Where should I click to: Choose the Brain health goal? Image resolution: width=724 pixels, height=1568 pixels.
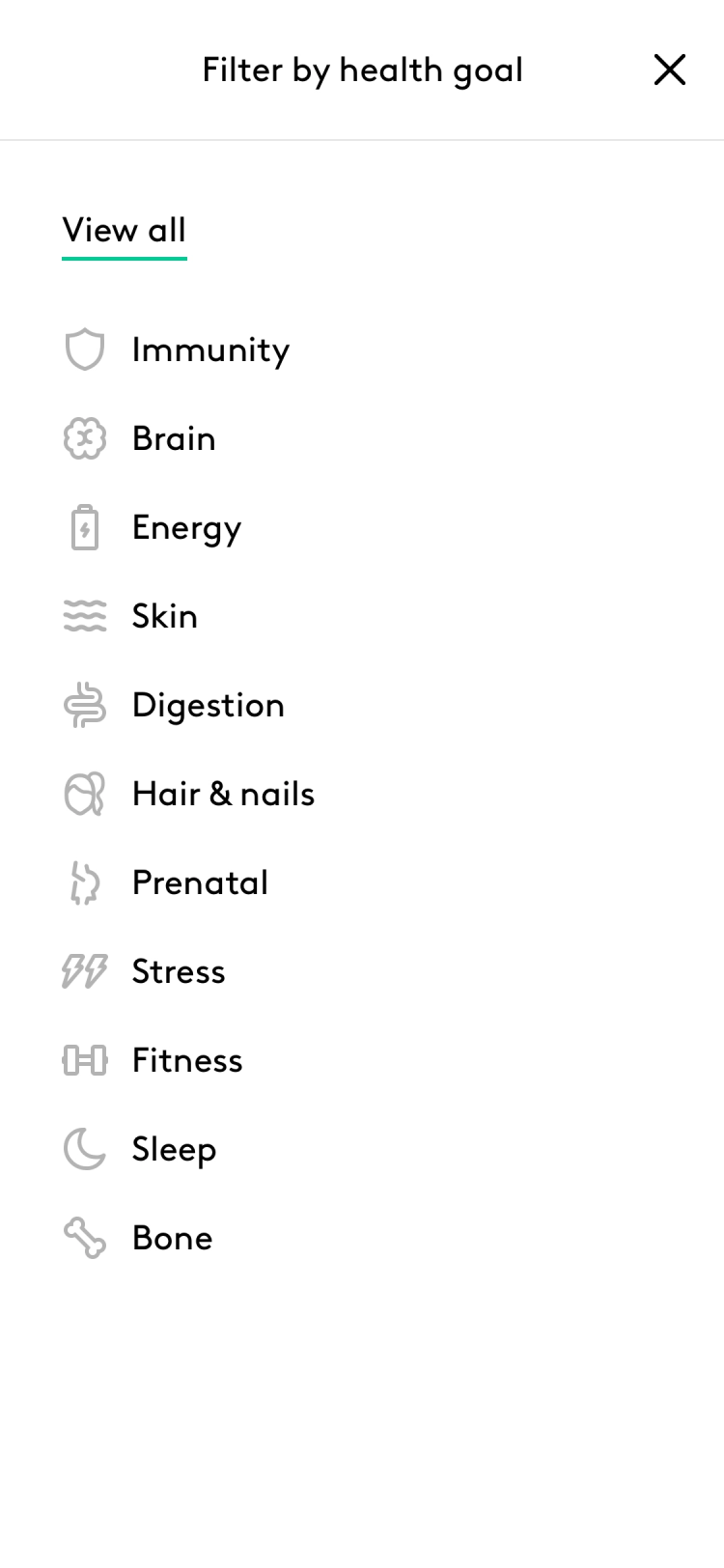140,438
